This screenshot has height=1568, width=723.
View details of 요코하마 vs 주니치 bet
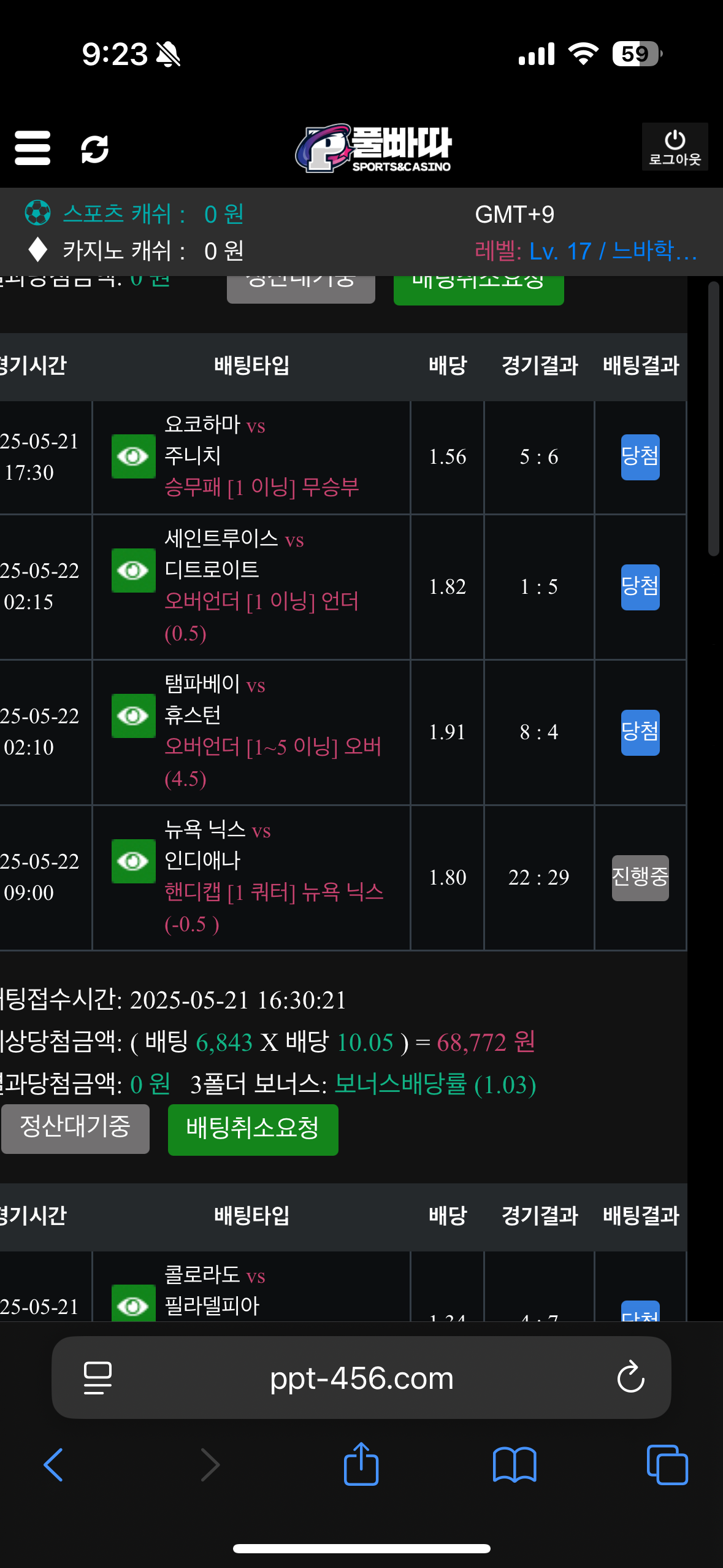tap(133, 456)
